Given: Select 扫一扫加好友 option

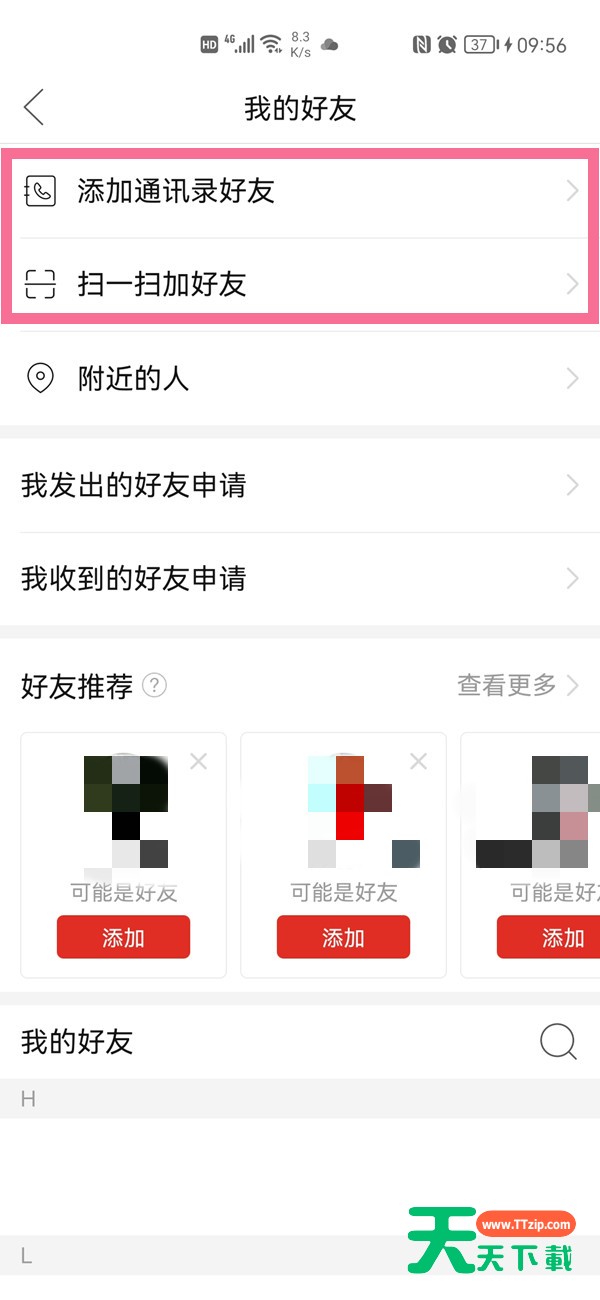Looking at the screenshot, I should 162,285.
